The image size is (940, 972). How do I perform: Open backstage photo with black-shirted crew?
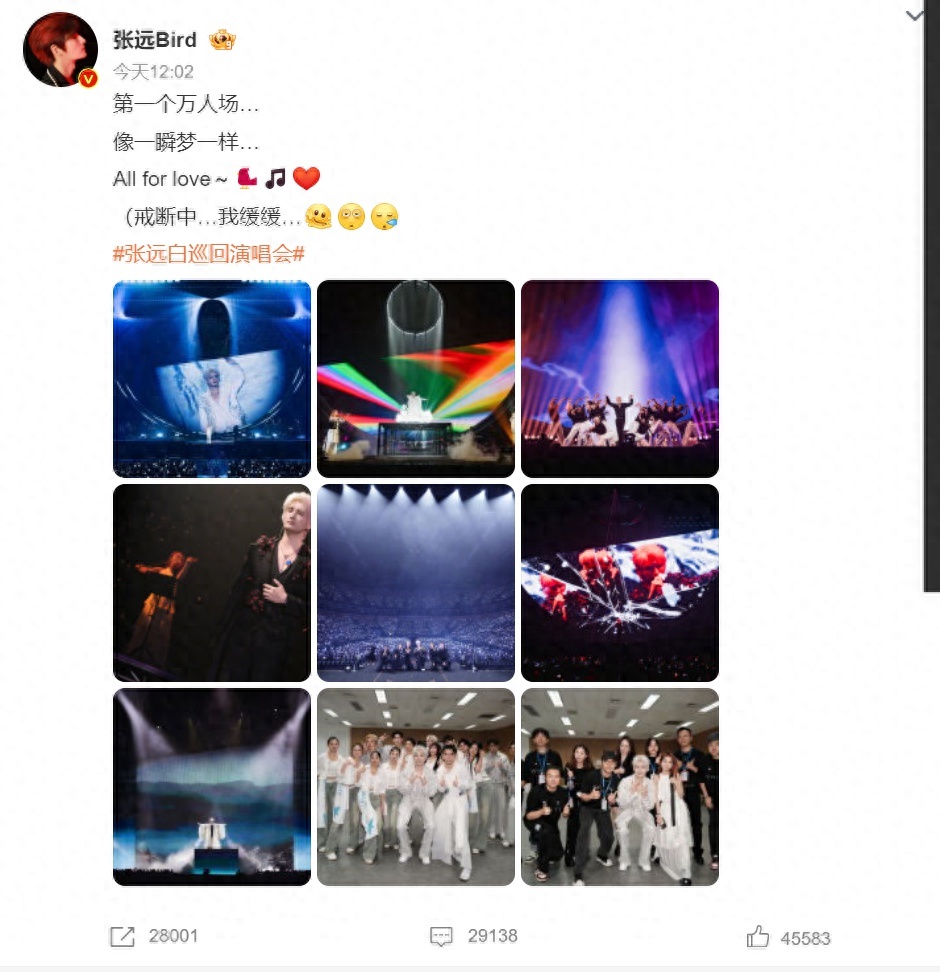pyautogui.click(x=620, y=787)
